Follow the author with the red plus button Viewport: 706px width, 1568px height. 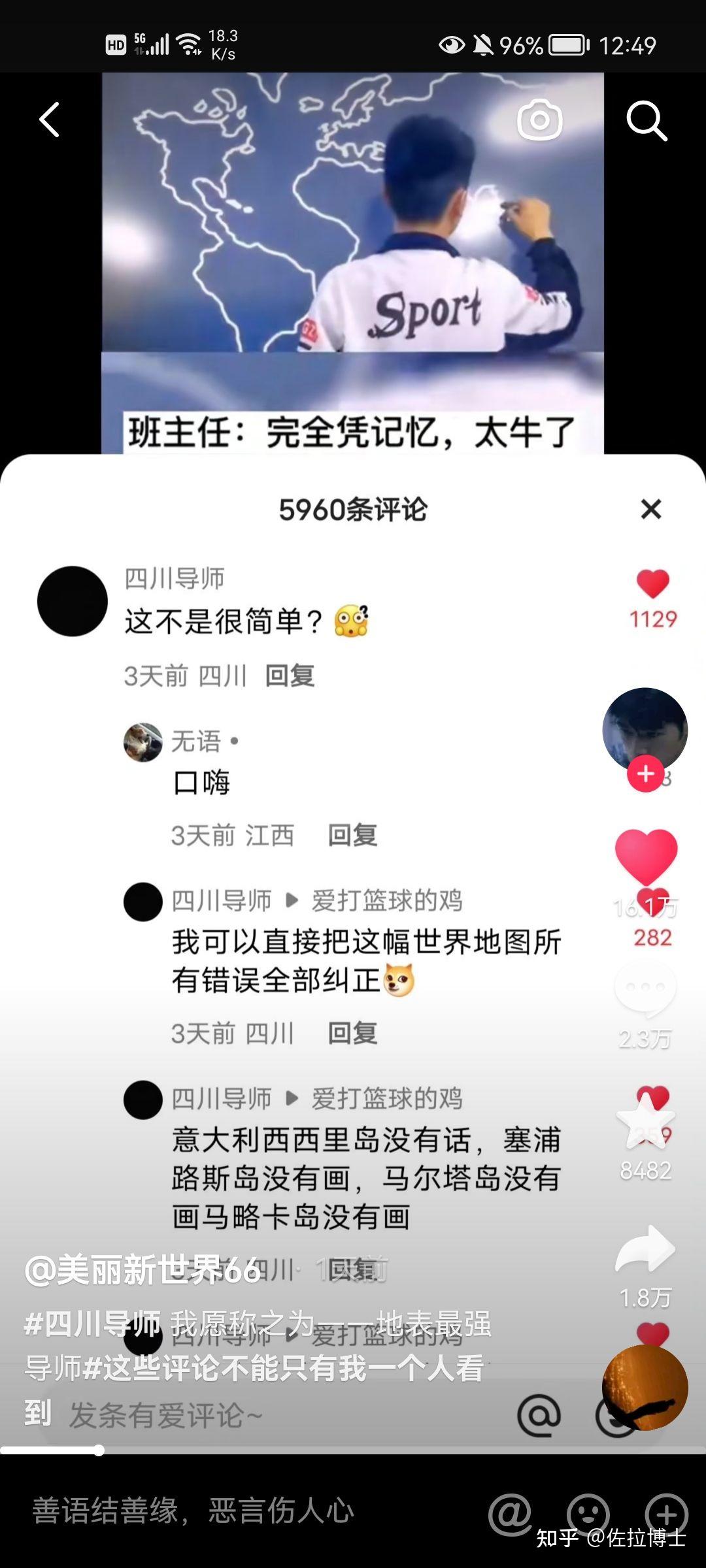(645, 774)
